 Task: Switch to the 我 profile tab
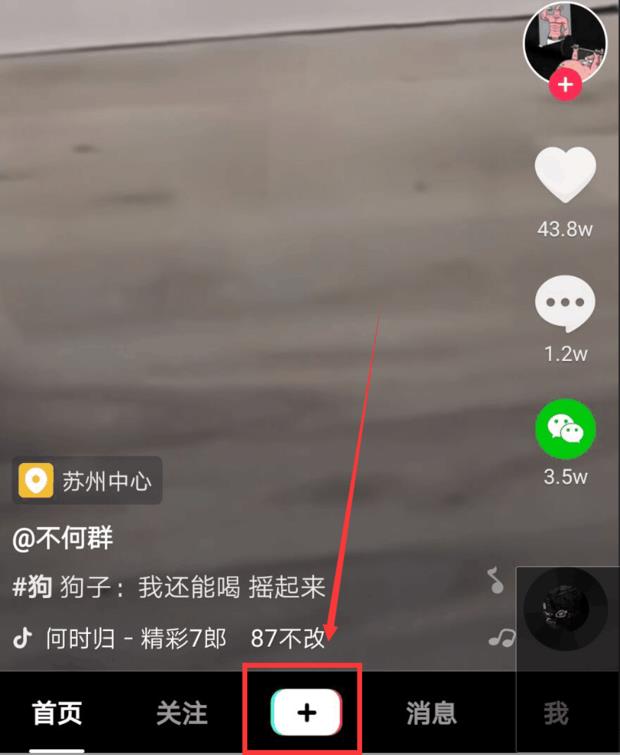(x=556, y=713)
